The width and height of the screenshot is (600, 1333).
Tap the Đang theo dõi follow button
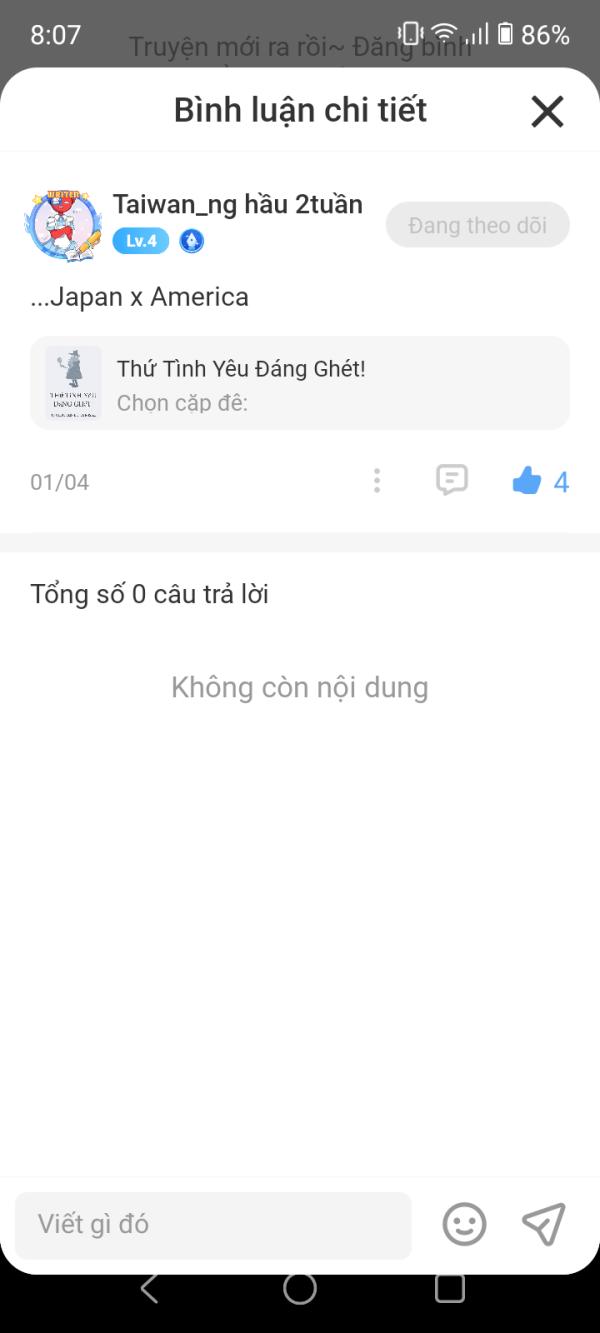click(478, 225)
